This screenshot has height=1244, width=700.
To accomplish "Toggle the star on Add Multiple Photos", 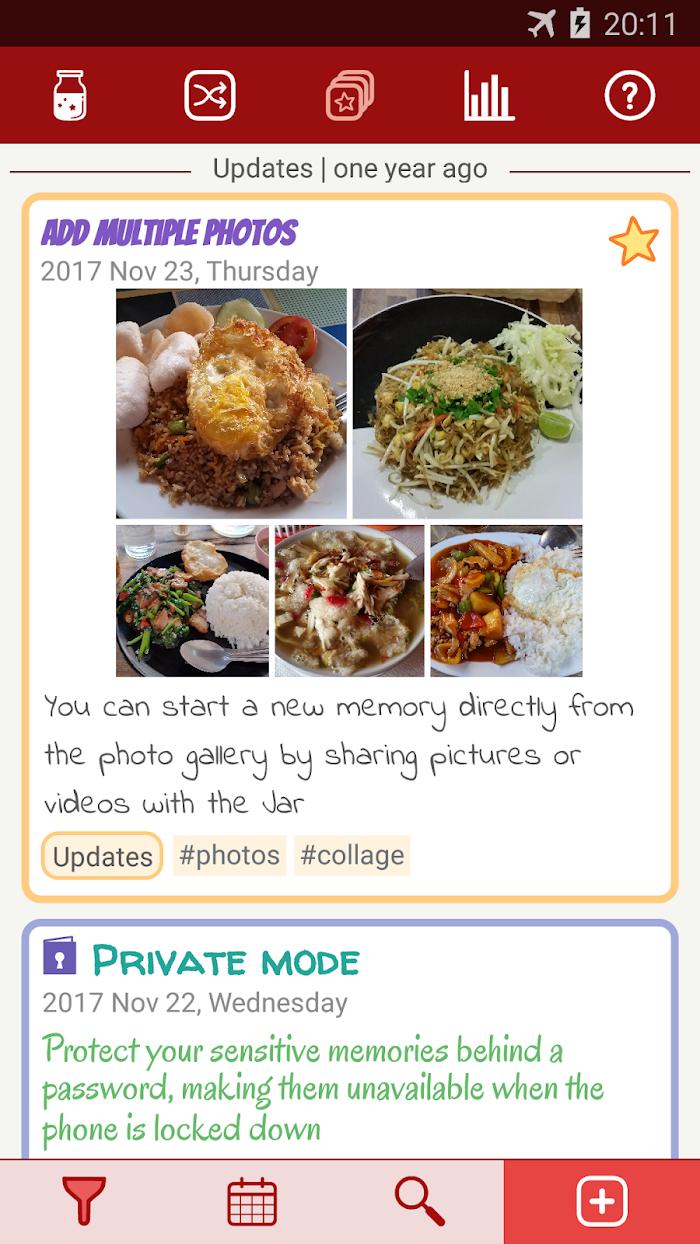I will coord(633,242).
